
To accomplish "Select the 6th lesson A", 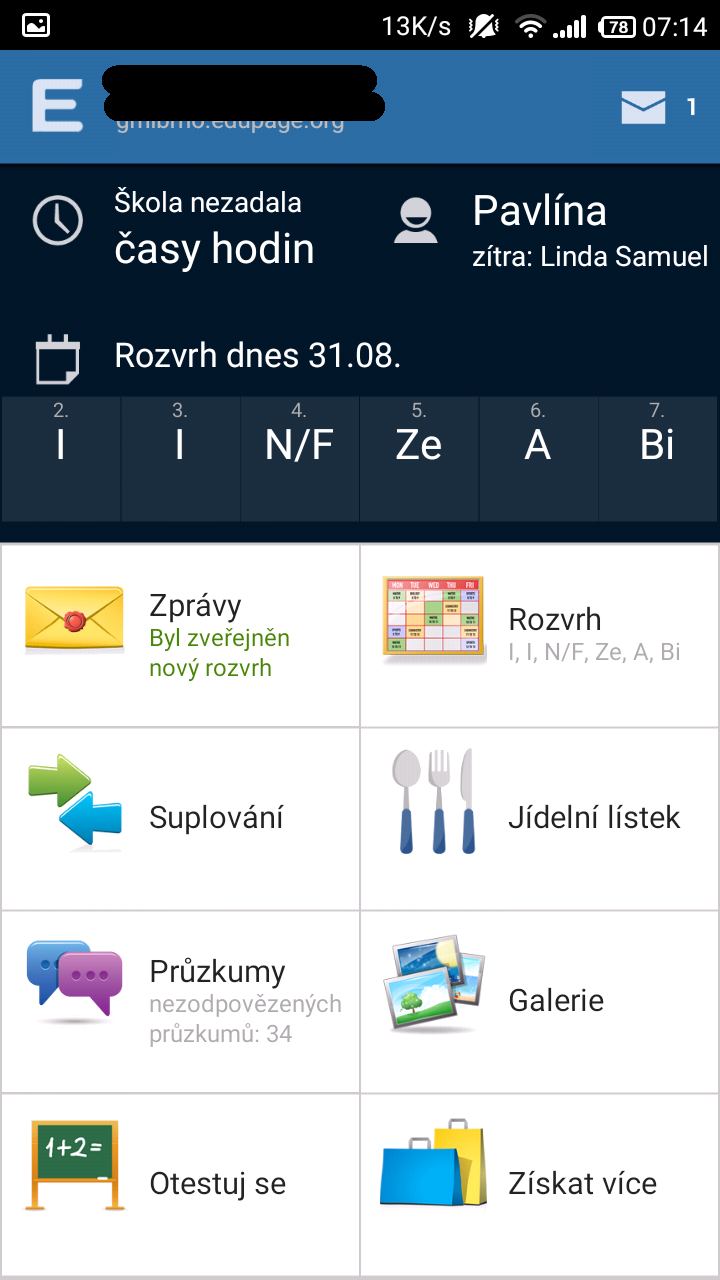I will (x=538, y=459).
